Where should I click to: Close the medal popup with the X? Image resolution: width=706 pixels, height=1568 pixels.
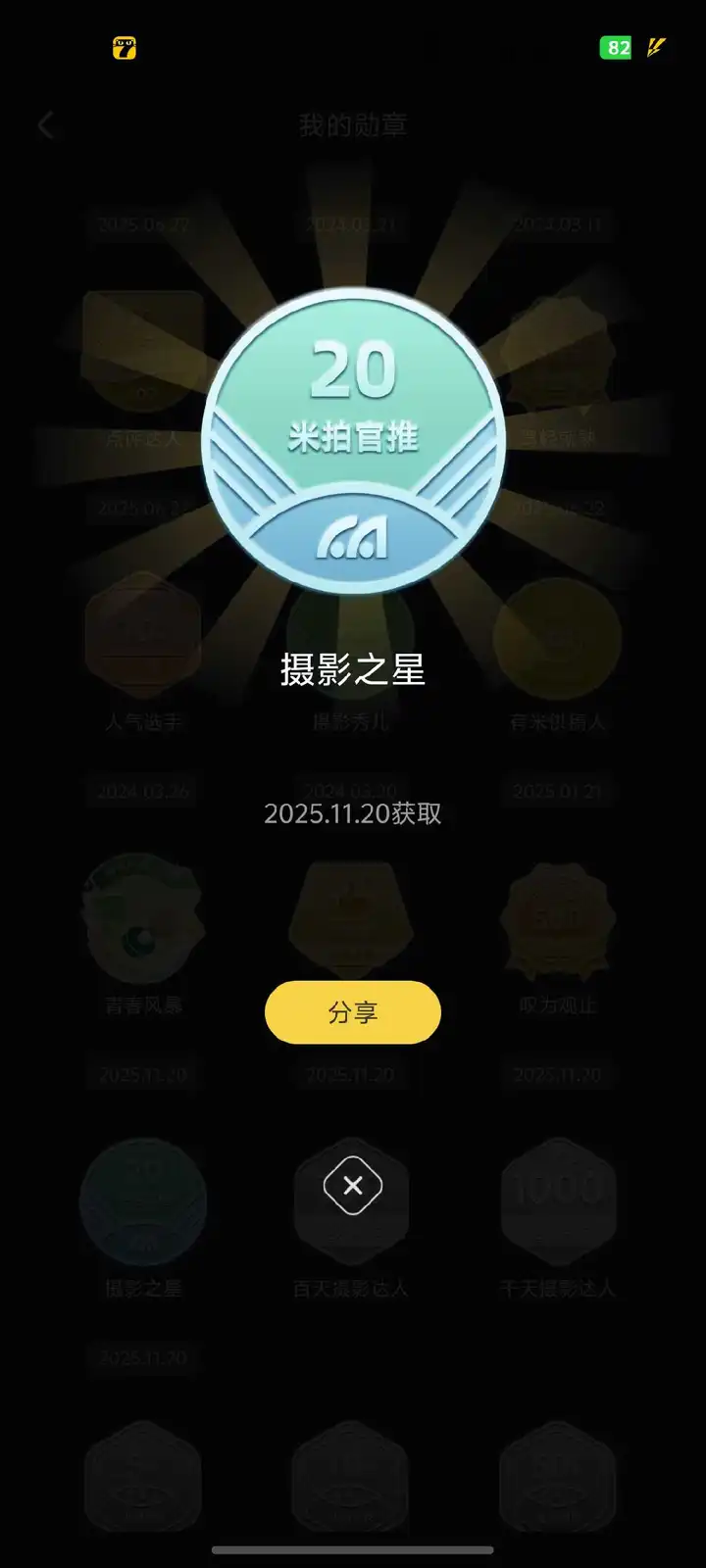pos(353,1186)
